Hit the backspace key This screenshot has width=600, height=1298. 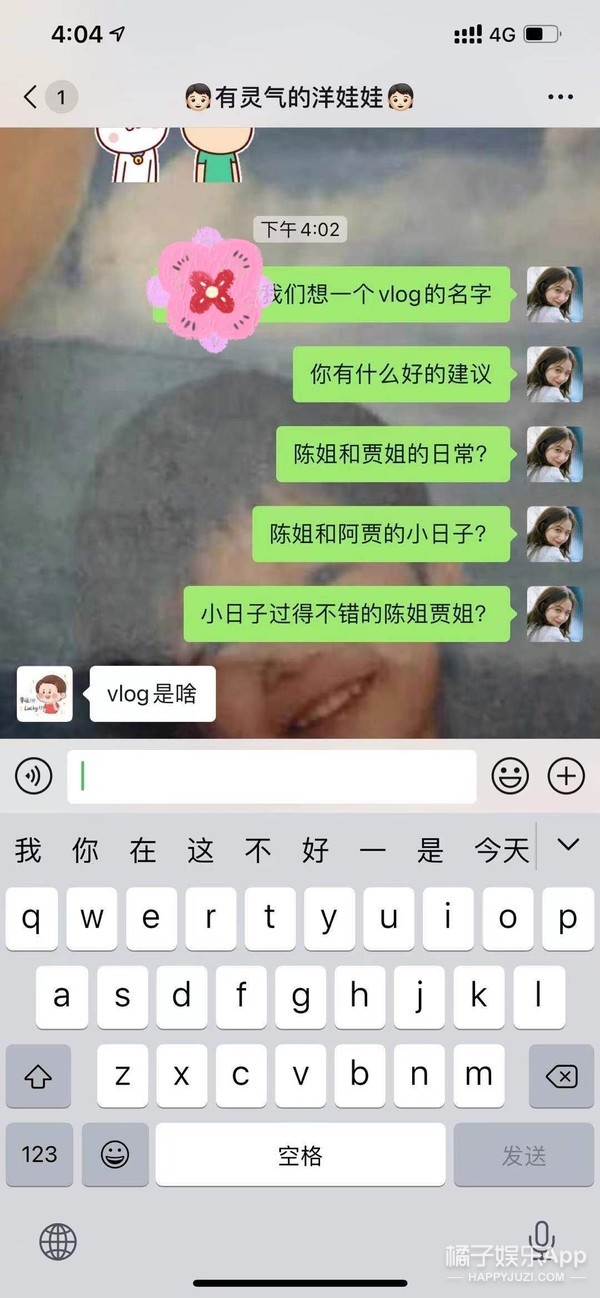point(561,1076)
